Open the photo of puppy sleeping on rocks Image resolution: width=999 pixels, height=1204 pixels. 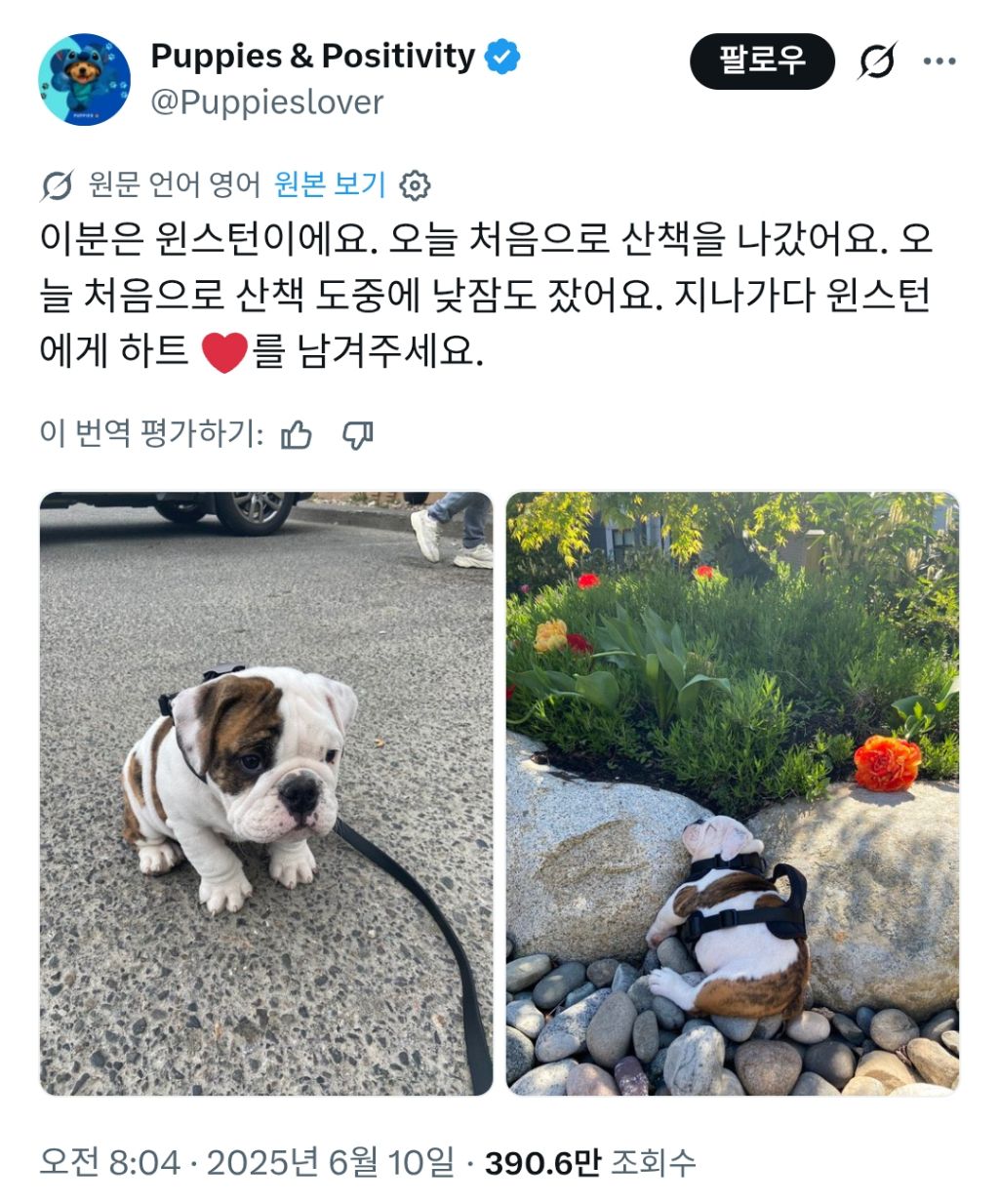pyautogui.click(x=733, y=793)
